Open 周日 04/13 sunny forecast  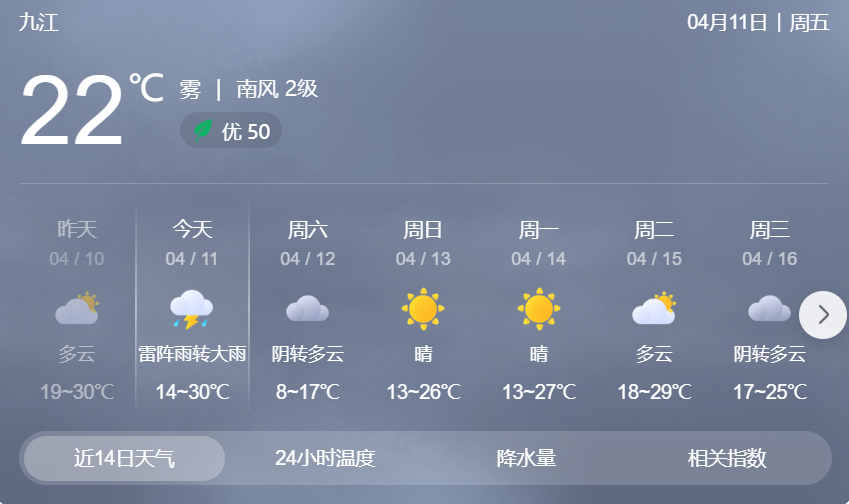[x=423, y=310]
